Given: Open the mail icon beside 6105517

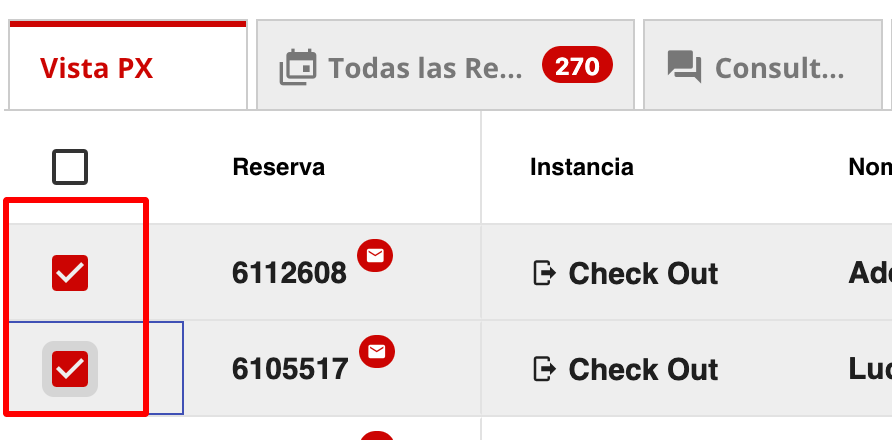Looking at the screenshot, I should click(x=377, y=351).
